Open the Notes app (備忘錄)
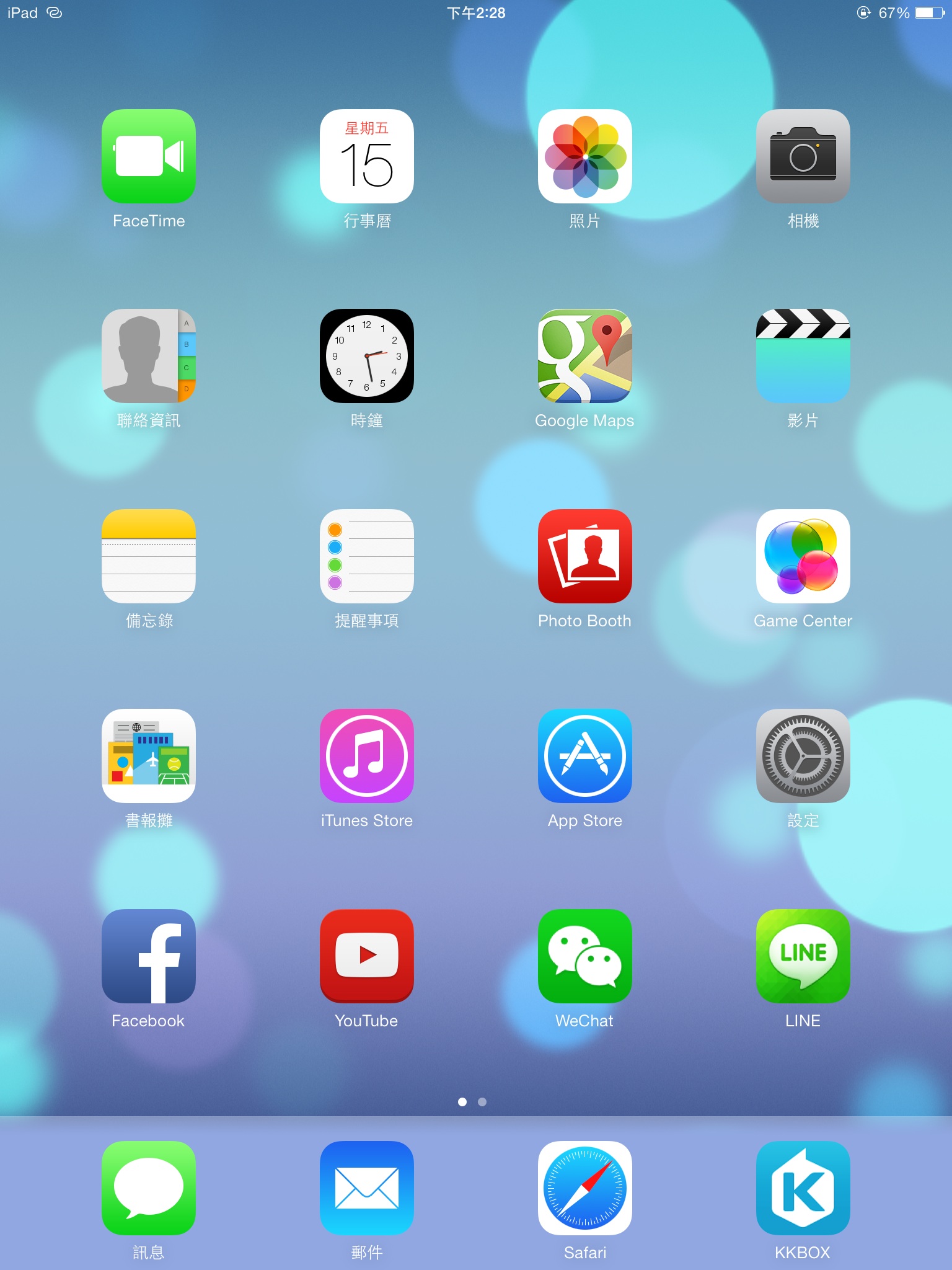 pos(149,556)
